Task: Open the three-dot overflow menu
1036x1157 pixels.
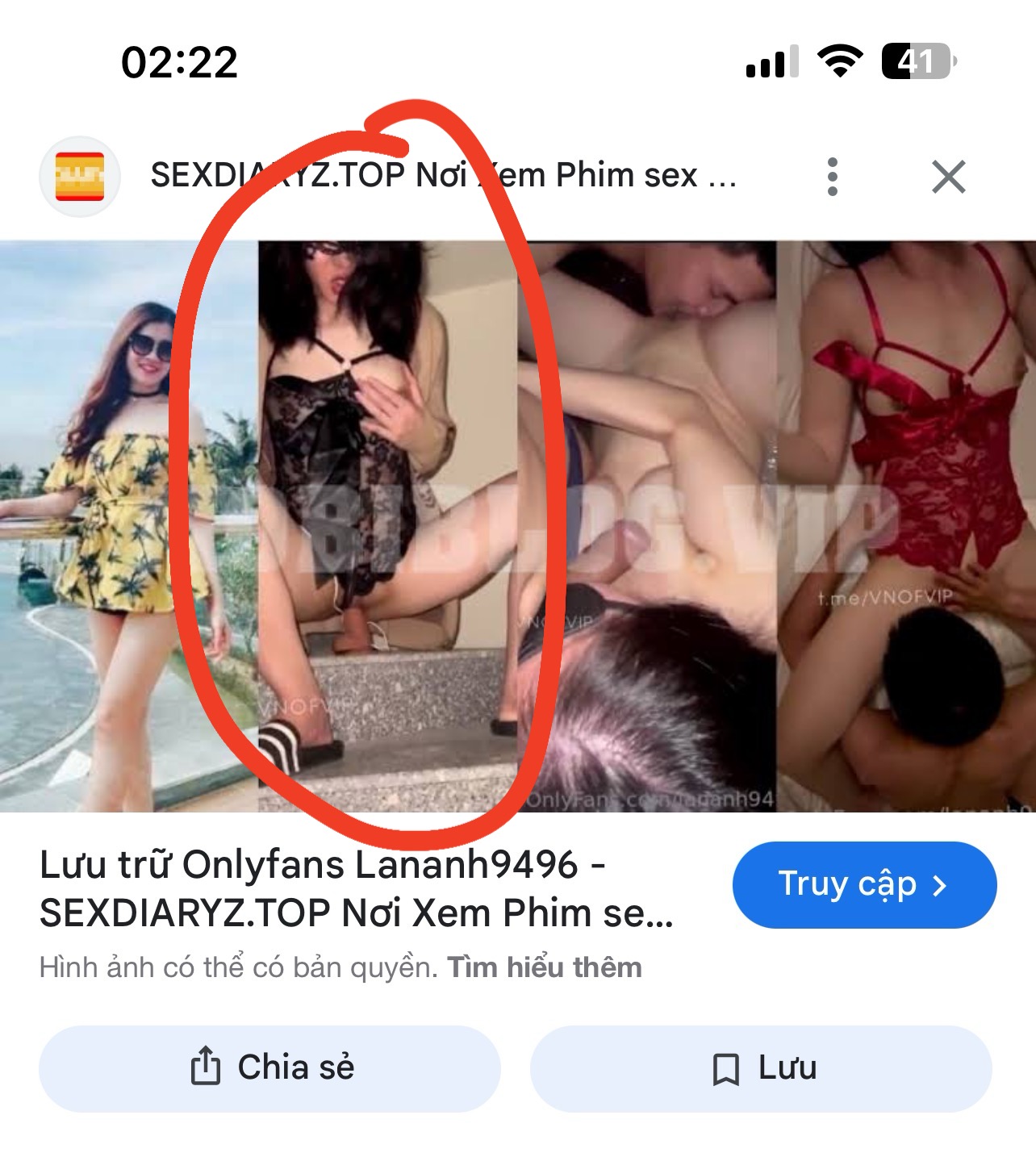Action: (x=833, y=176)
